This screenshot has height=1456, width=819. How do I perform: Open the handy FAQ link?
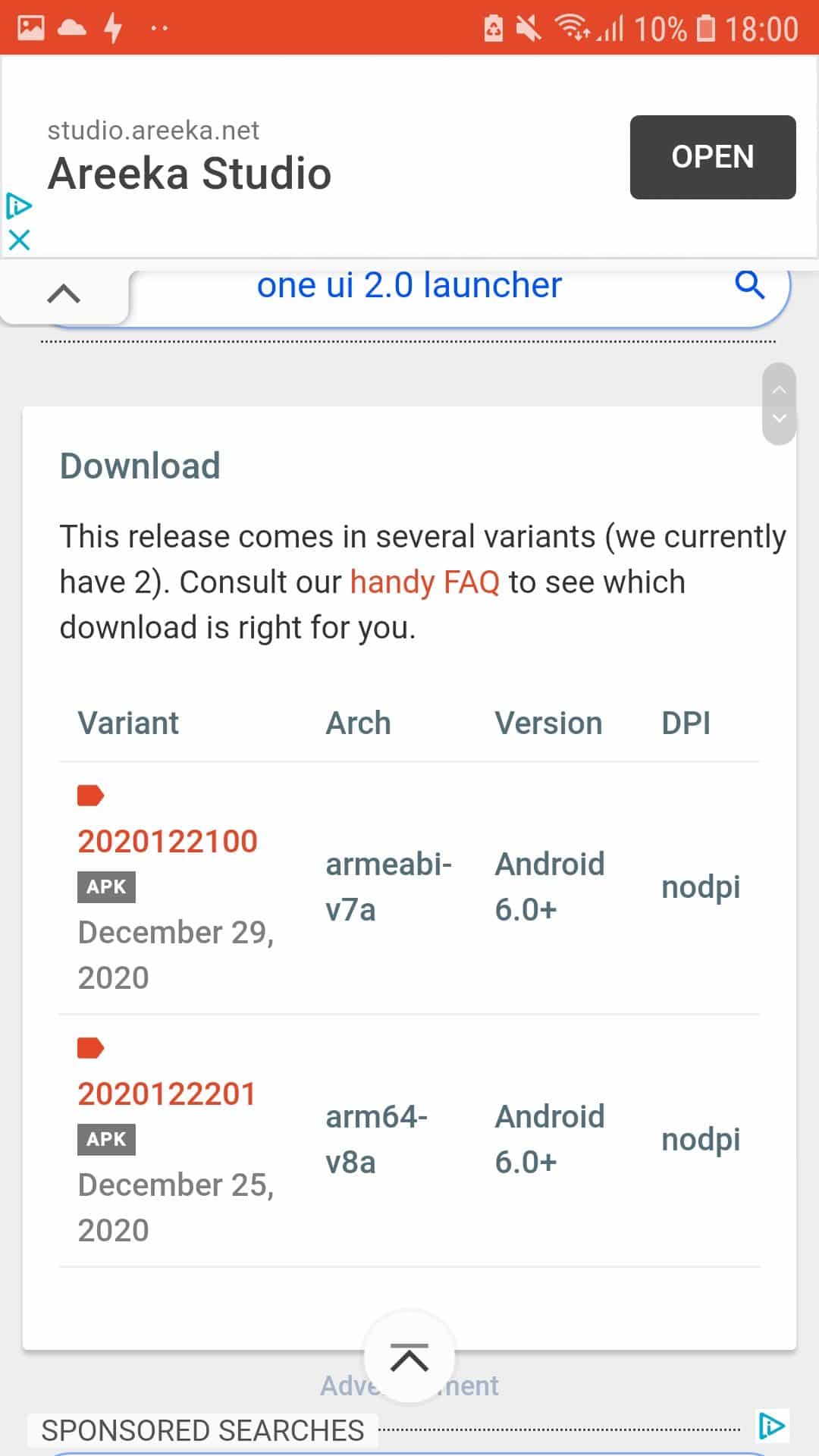point(425,582)
